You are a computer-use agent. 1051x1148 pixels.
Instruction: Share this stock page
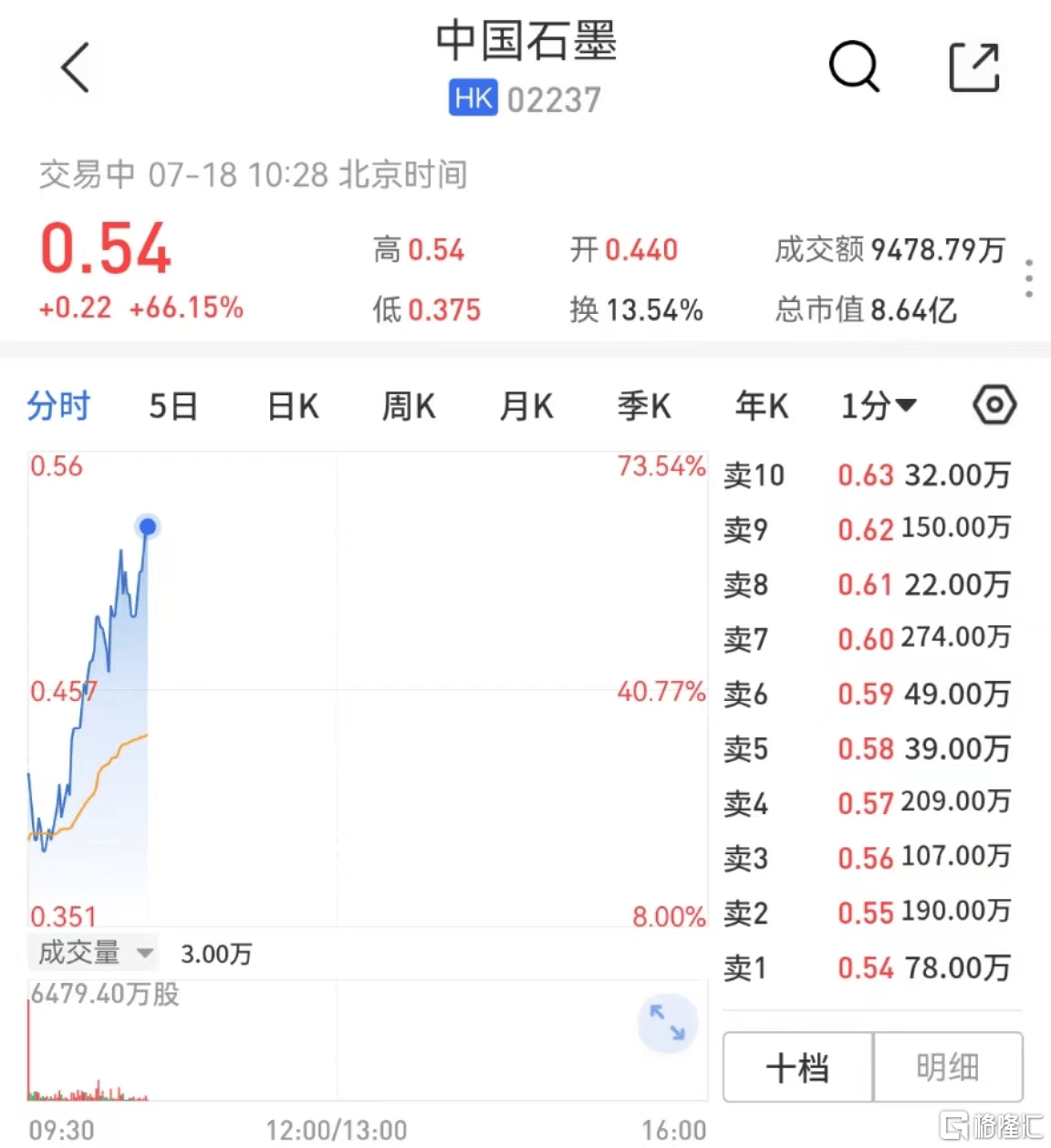pyautogui.click(x=974, y=68)
